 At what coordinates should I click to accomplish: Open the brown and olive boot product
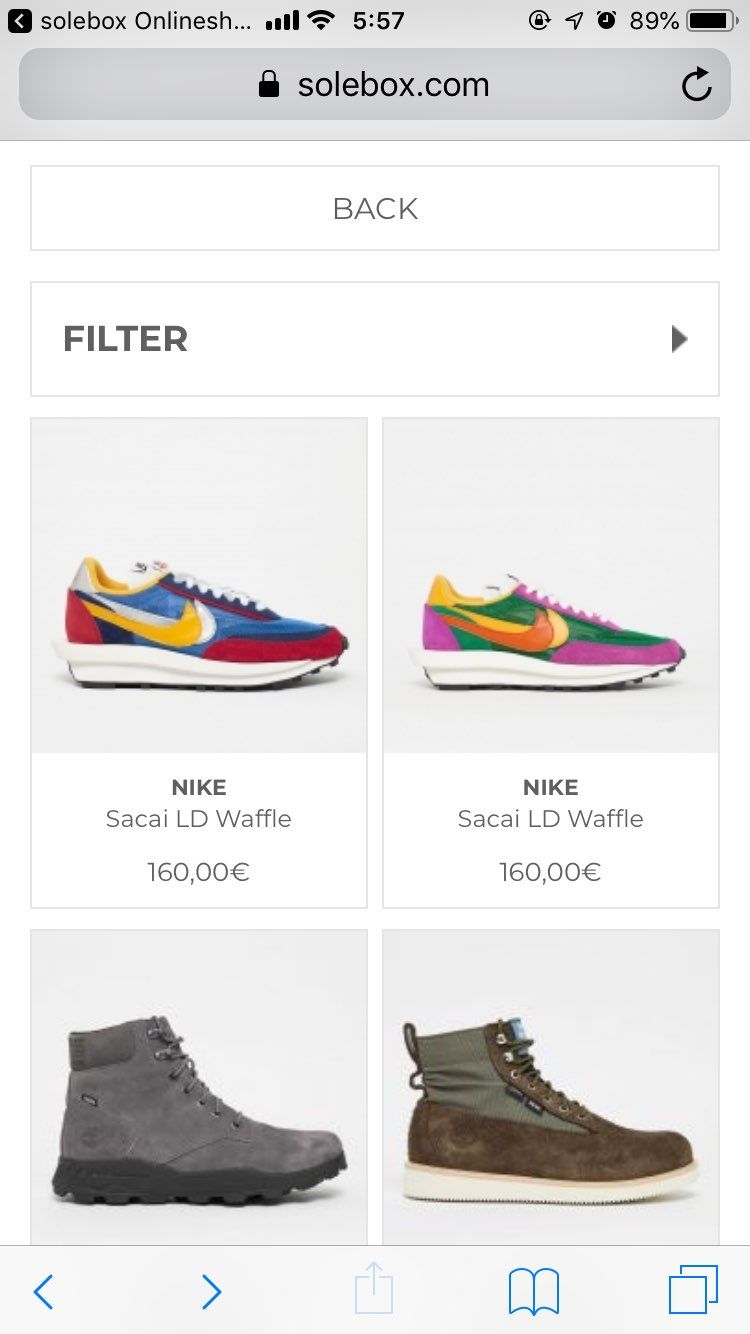point(551,1088)
